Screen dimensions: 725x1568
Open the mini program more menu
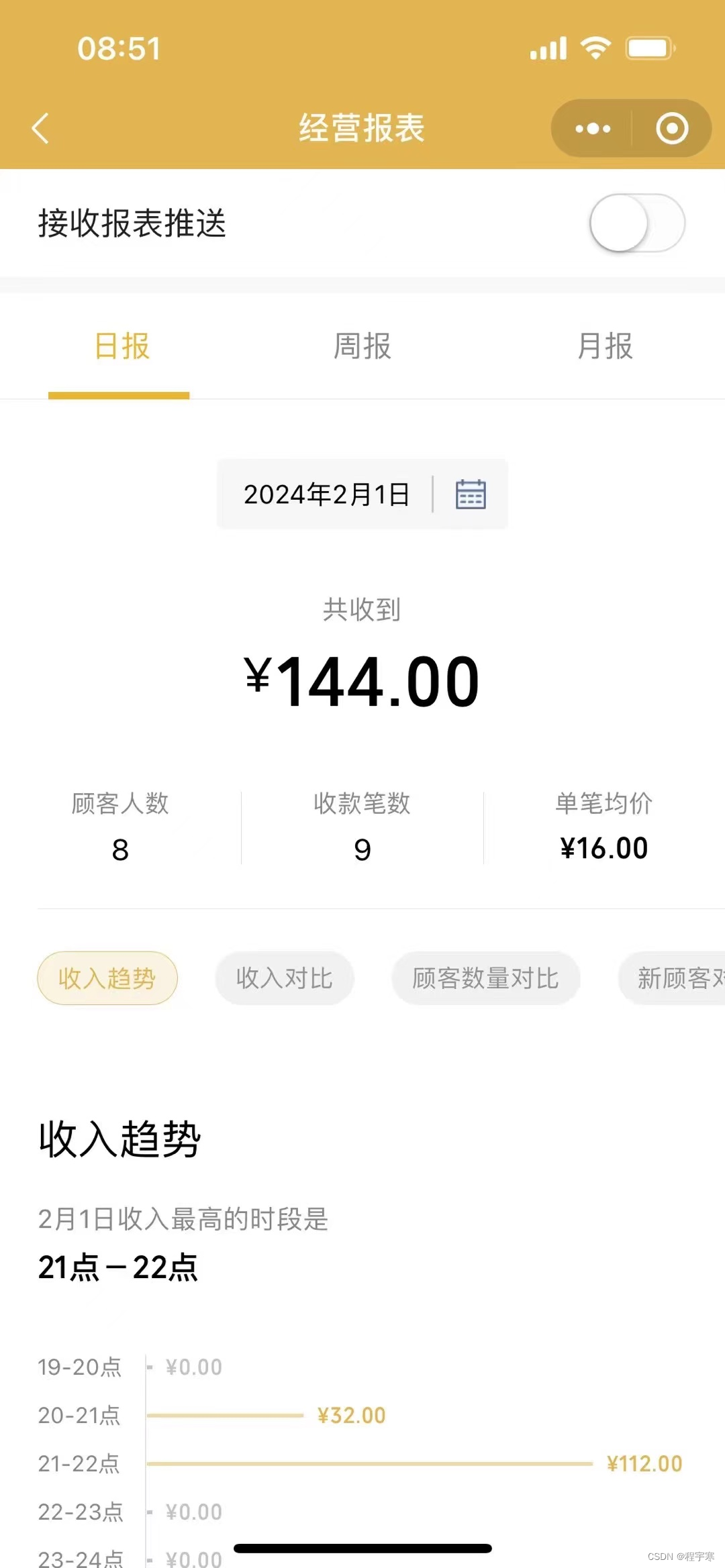(593, 128)
